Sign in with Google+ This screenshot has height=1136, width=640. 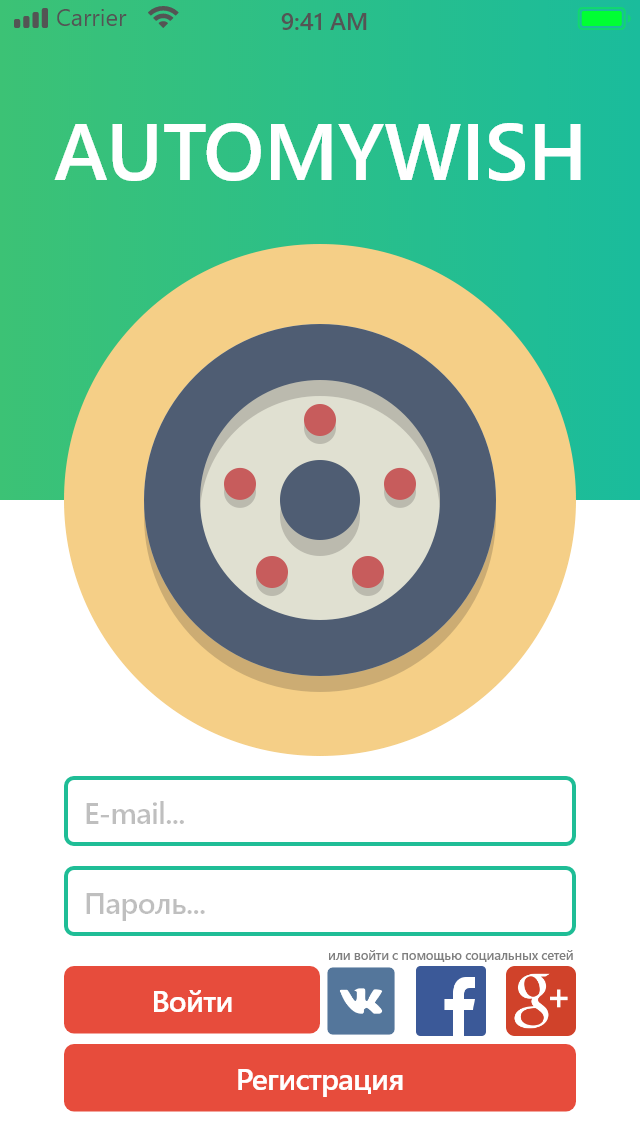click(x=541, y=1000)
